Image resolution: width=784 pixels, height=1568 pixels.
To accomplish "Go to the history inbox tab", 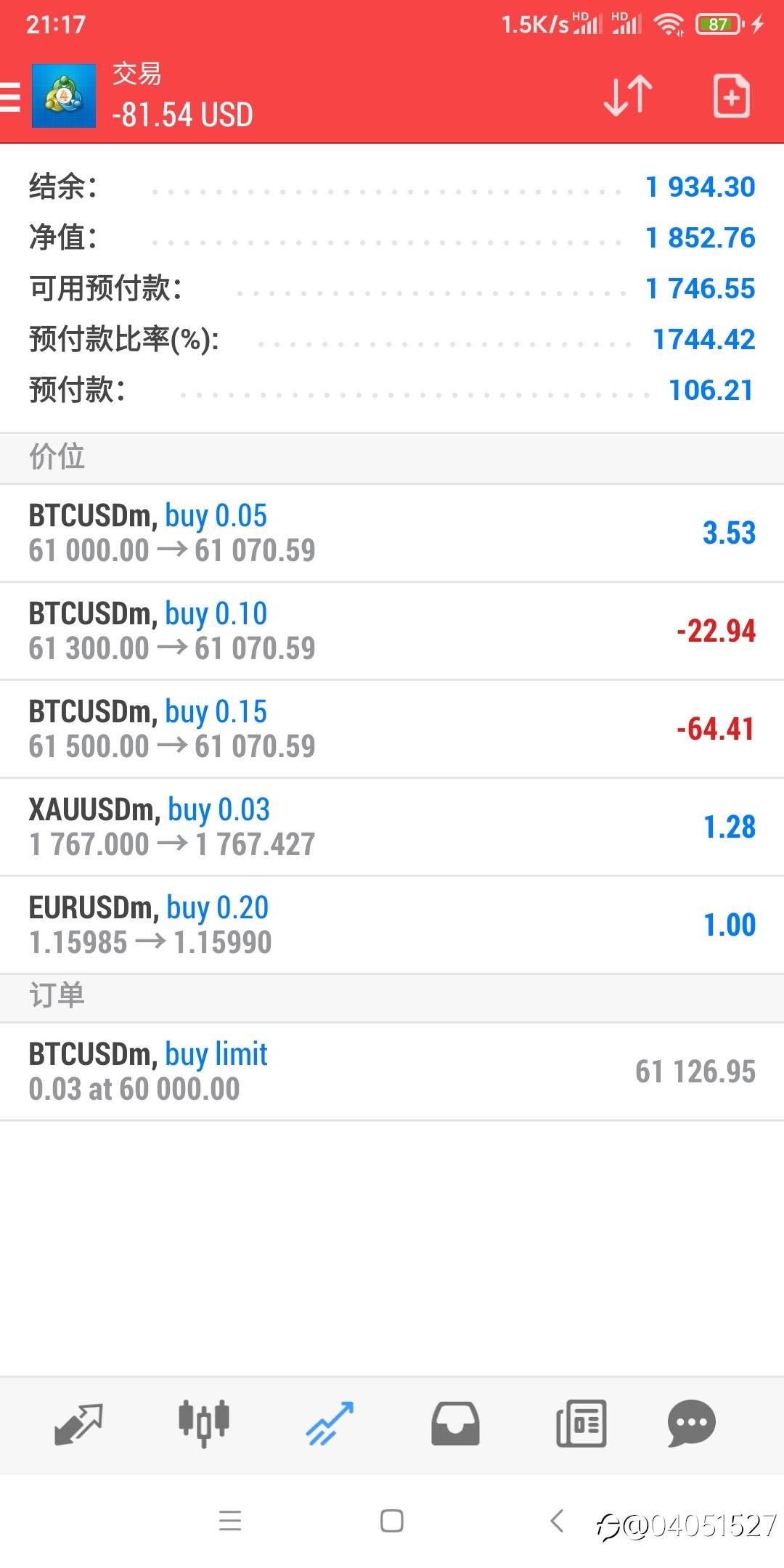I will click(455, 1424).
